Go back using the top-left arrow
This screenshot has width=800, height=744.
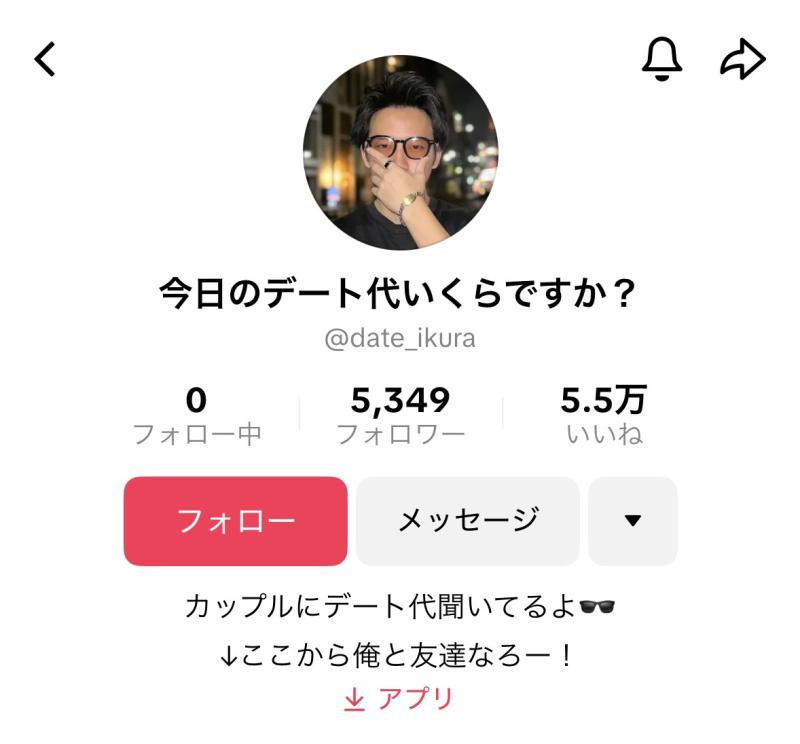tap(46, 61)
